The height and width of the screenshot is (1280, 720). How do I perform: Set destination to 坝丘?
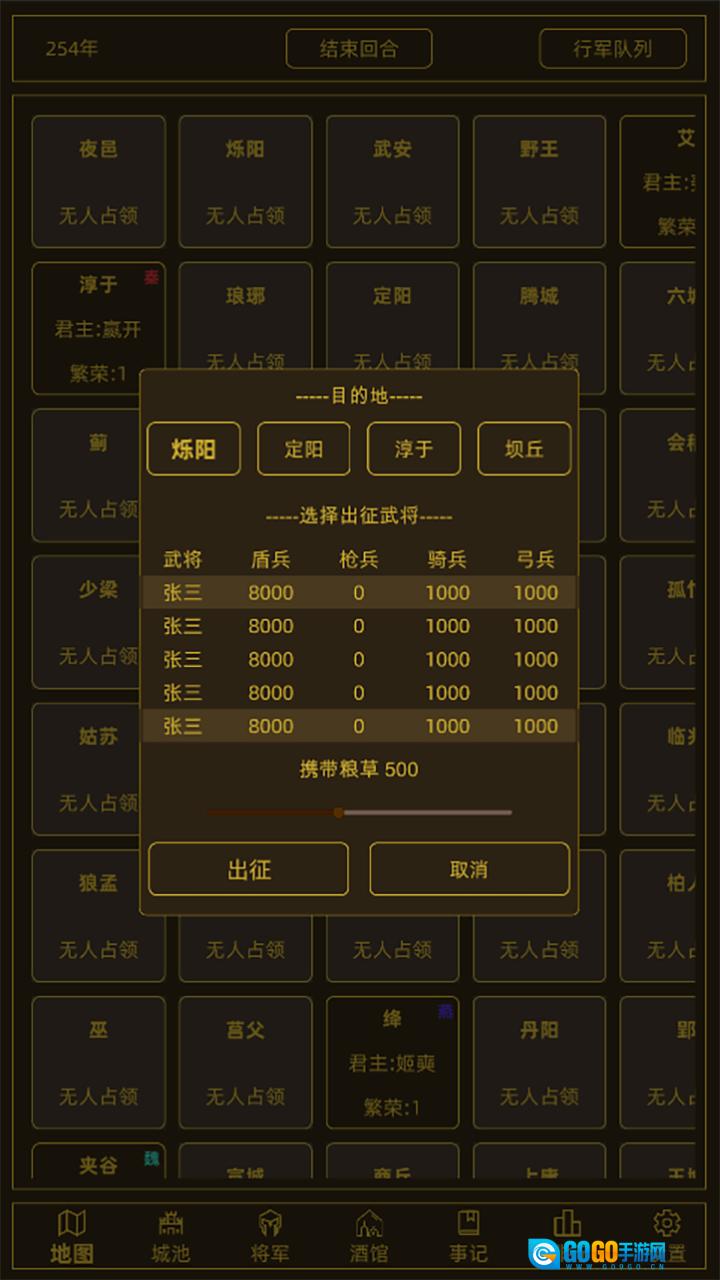click(524, 449)
